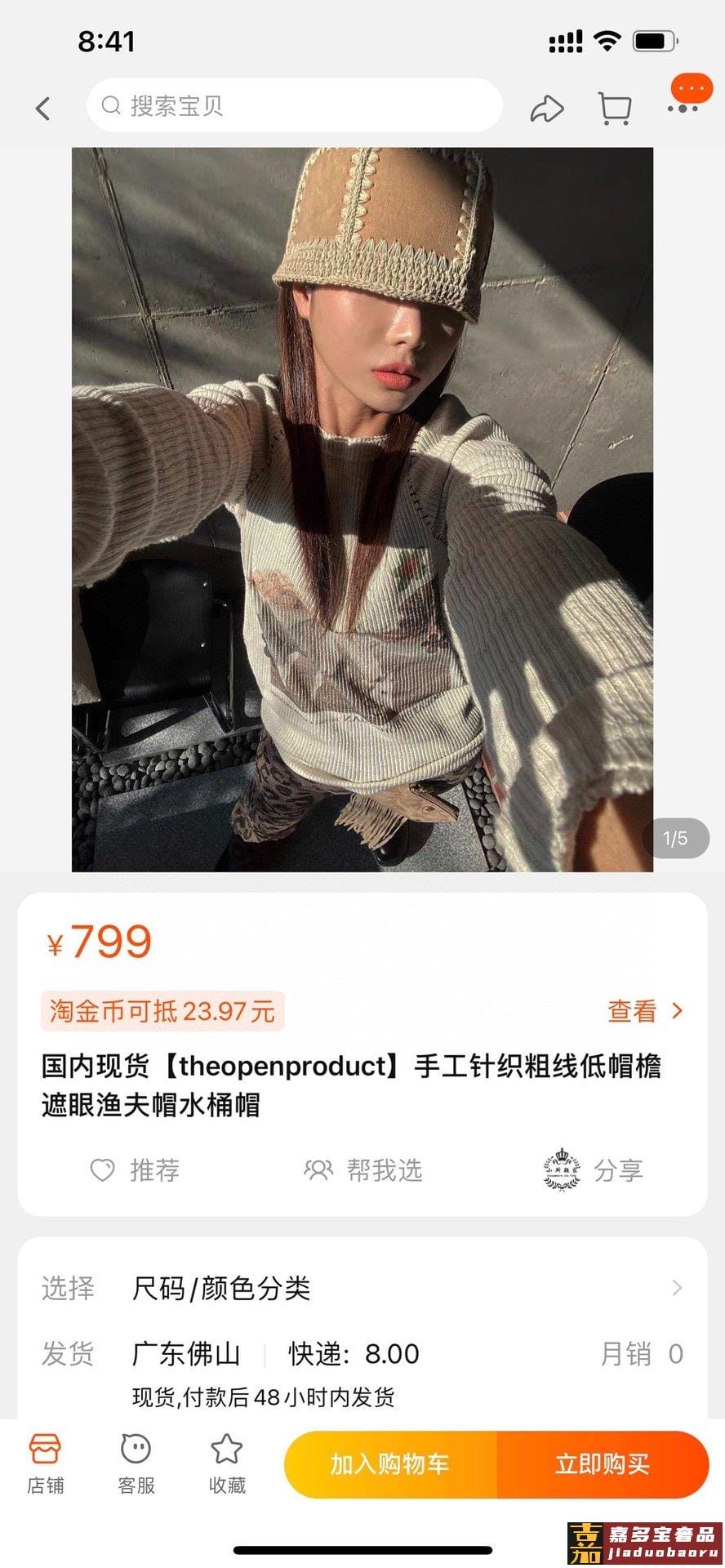
Task: Tap 立即购买 to buy now
Action: pos(602,1464)
